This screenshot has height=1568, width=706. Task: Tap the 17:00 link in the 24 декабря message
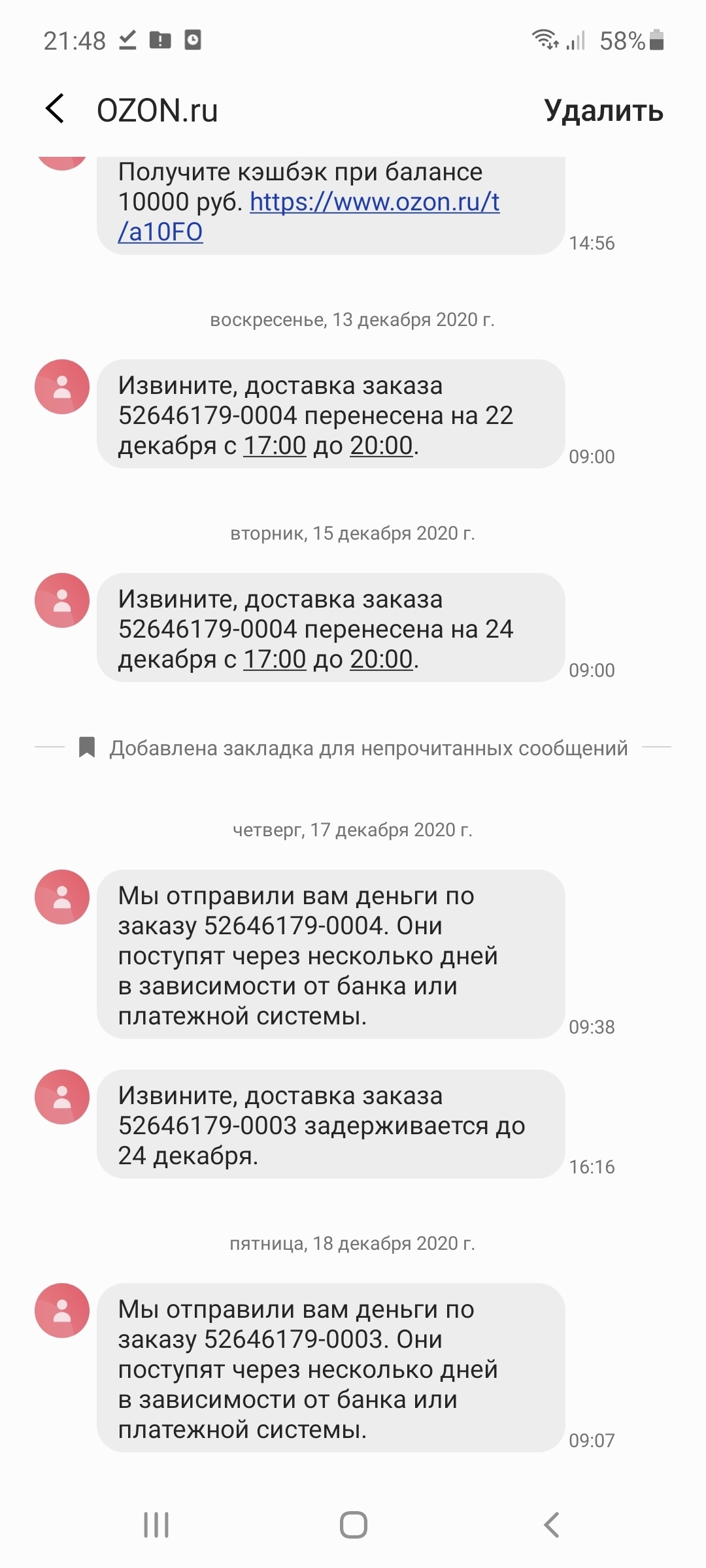[275, 659]
